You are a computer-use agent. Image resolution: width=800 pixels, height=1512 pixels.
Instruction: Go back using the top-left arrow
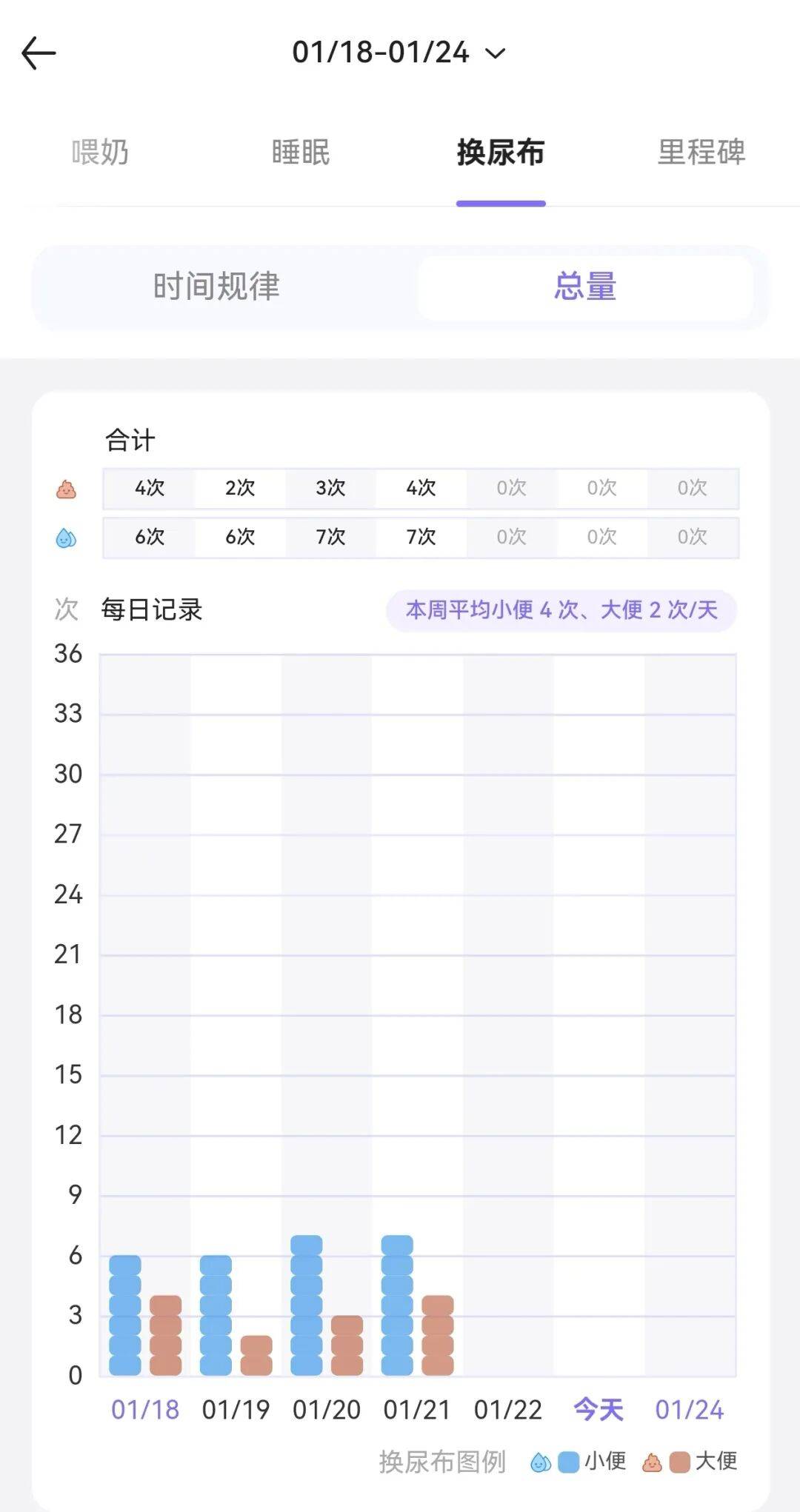pyautogui.click(x=39, y=53)
